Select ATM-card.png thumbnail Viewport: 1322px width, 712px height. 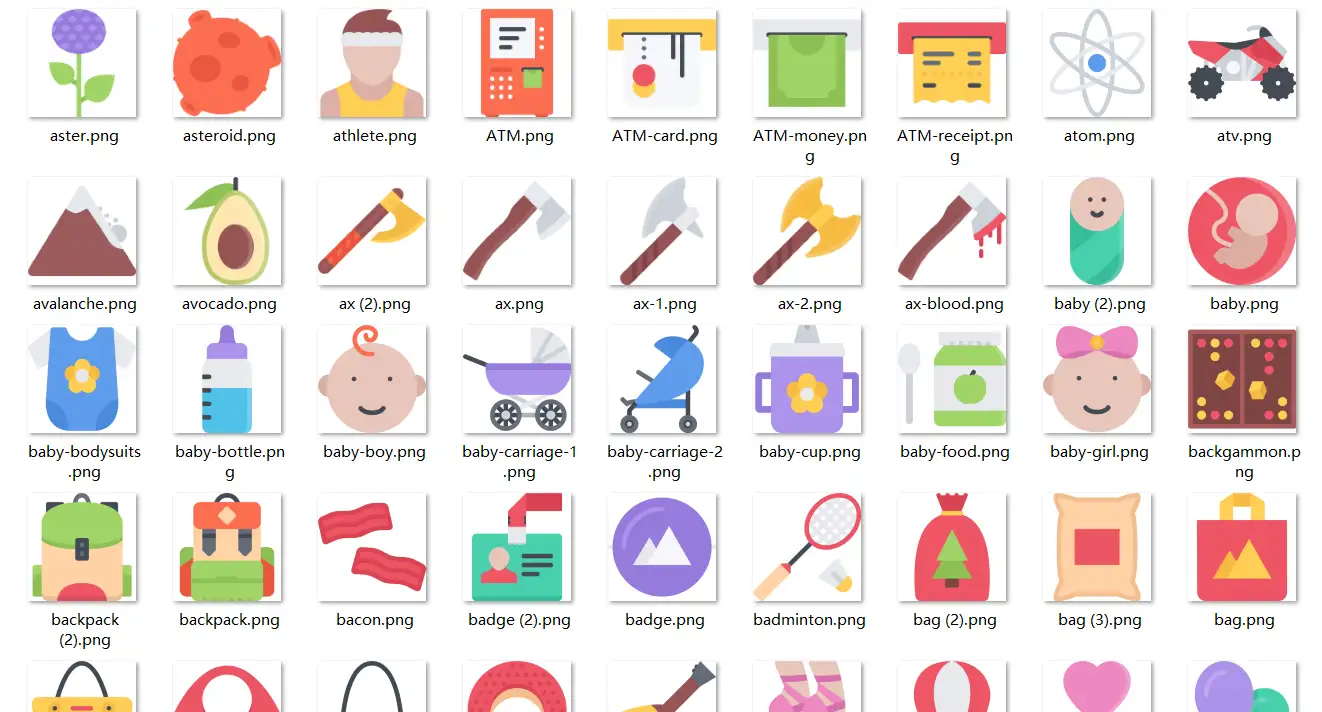(663, 63)
